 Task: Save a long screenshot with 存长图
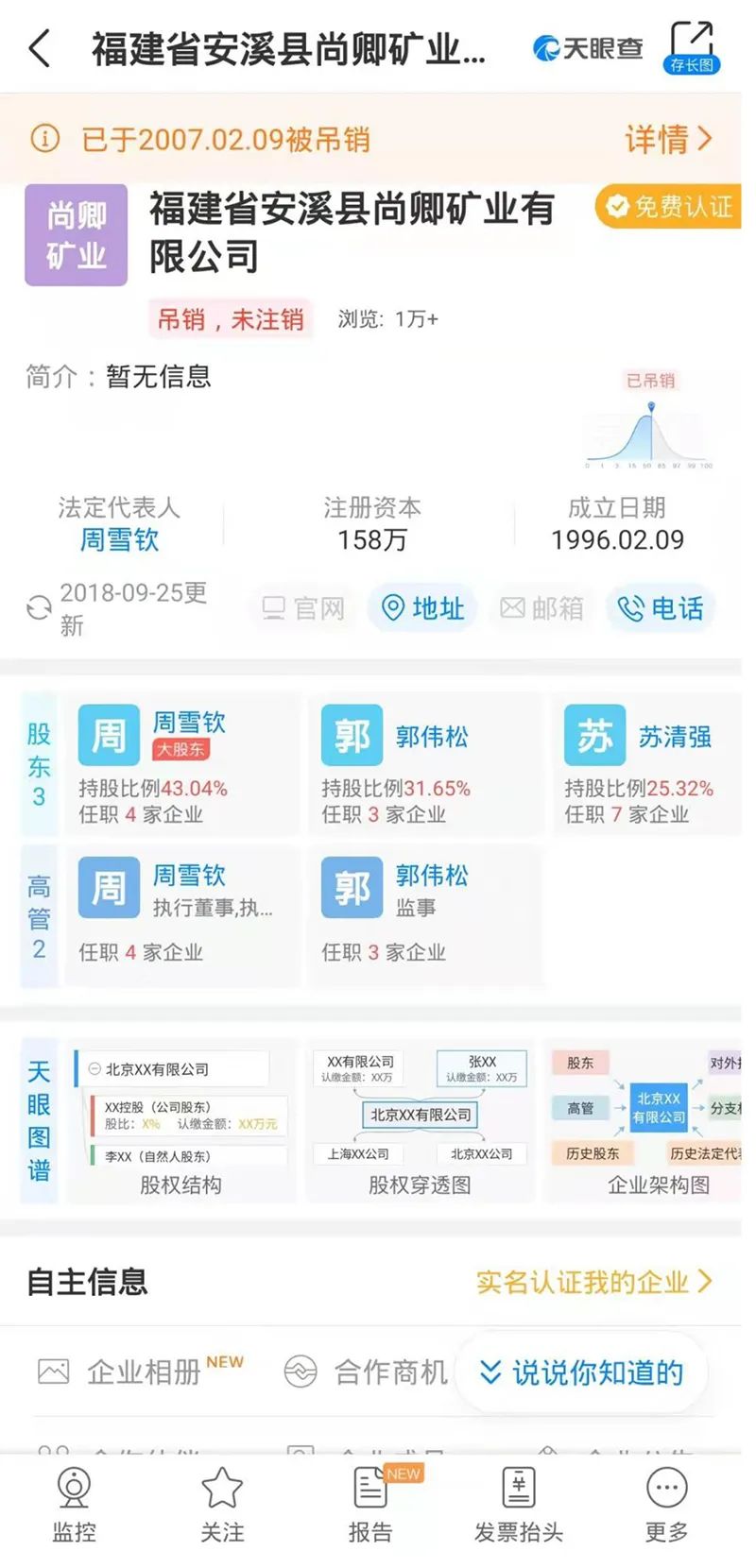pyautogui.click(x=692, y=47)
